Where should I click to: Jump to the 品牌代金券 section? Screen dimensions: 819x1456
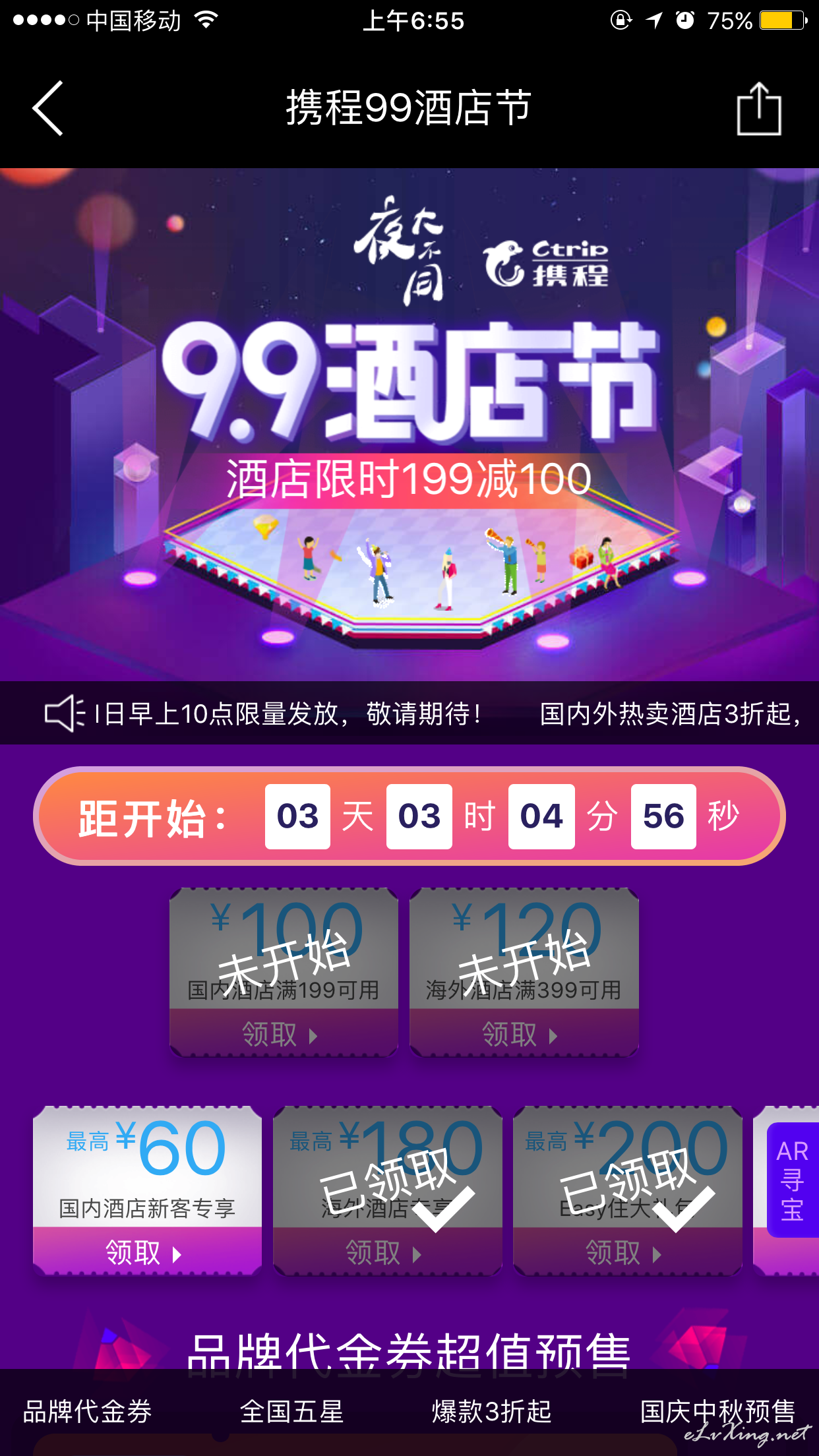tap(87, 1411)
